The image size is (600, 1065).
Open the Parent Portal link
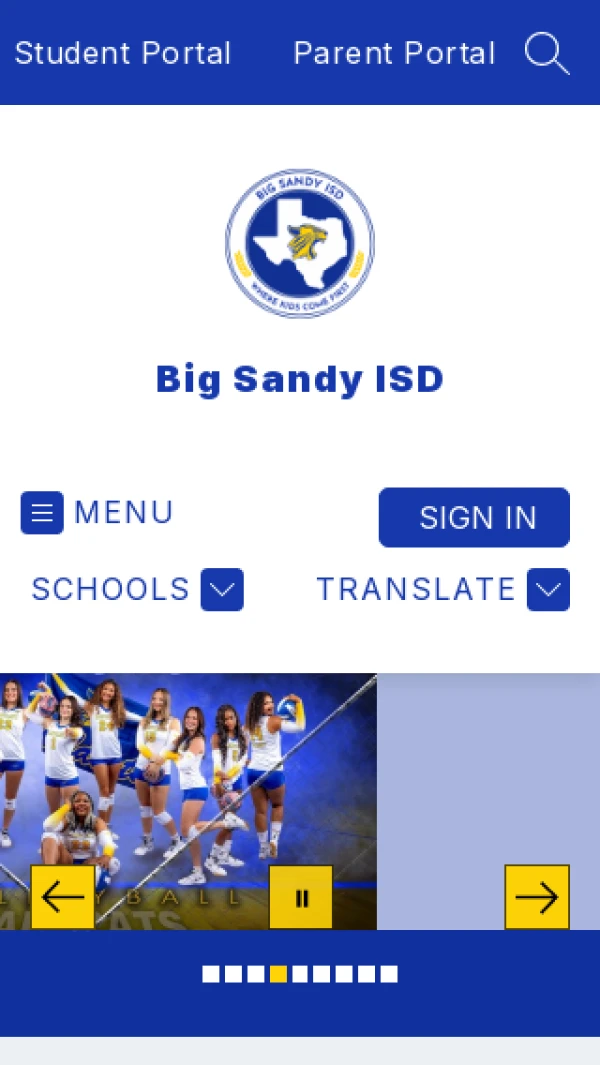click(394, 53)
